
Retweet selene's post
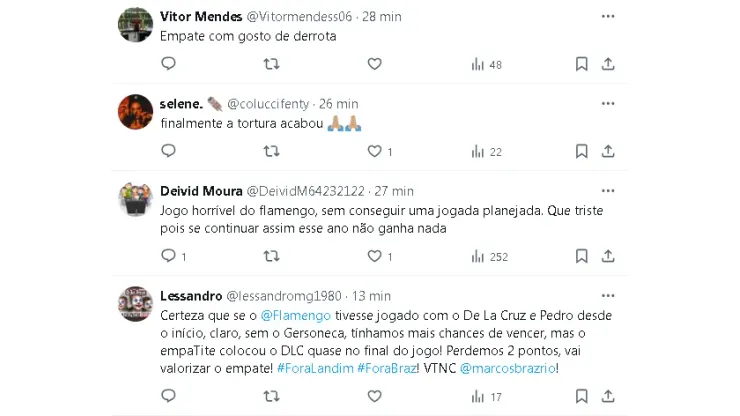click(271, 152)
